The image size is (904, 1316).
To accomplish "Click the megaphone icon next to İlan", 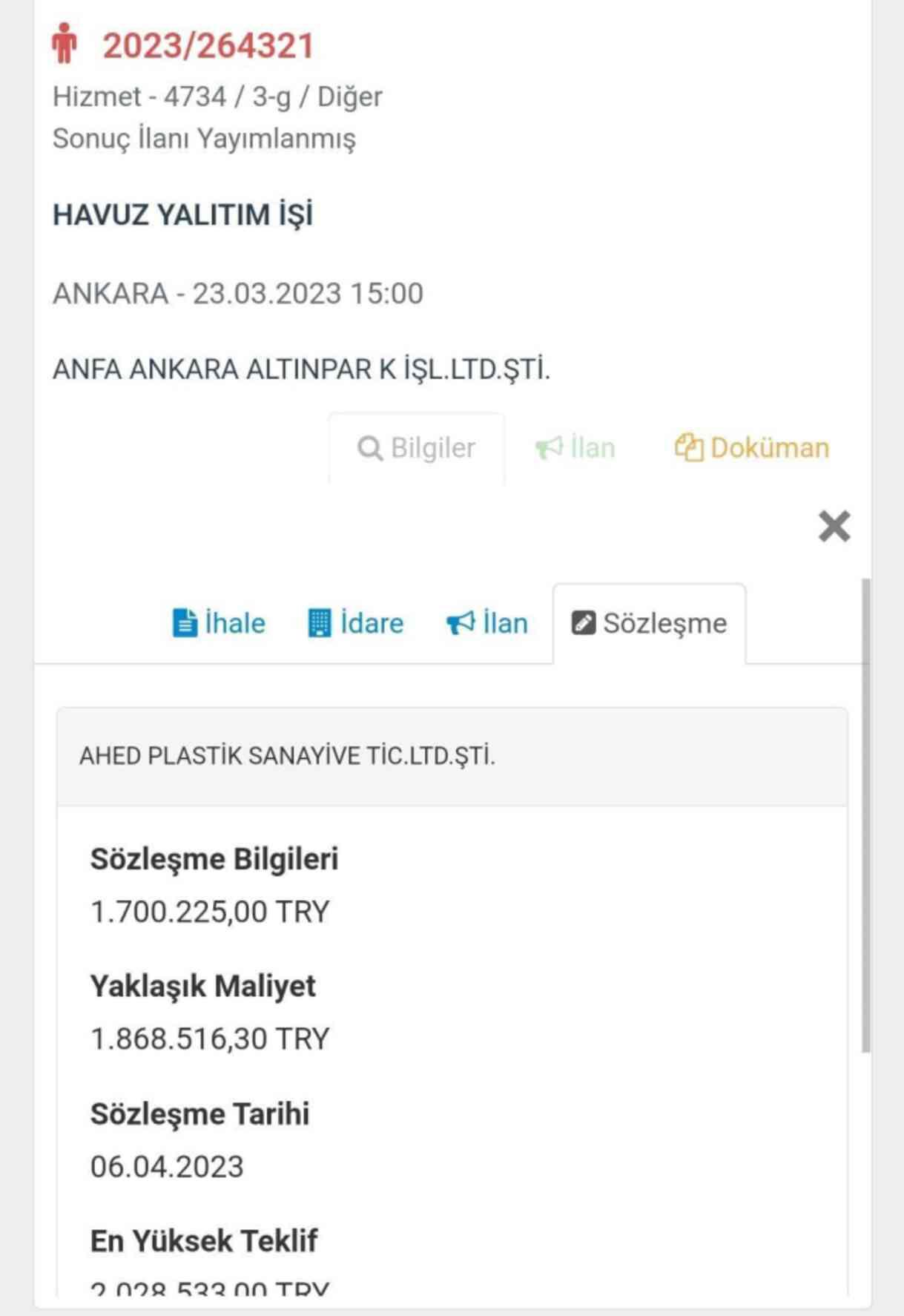I will pos(548,447).
